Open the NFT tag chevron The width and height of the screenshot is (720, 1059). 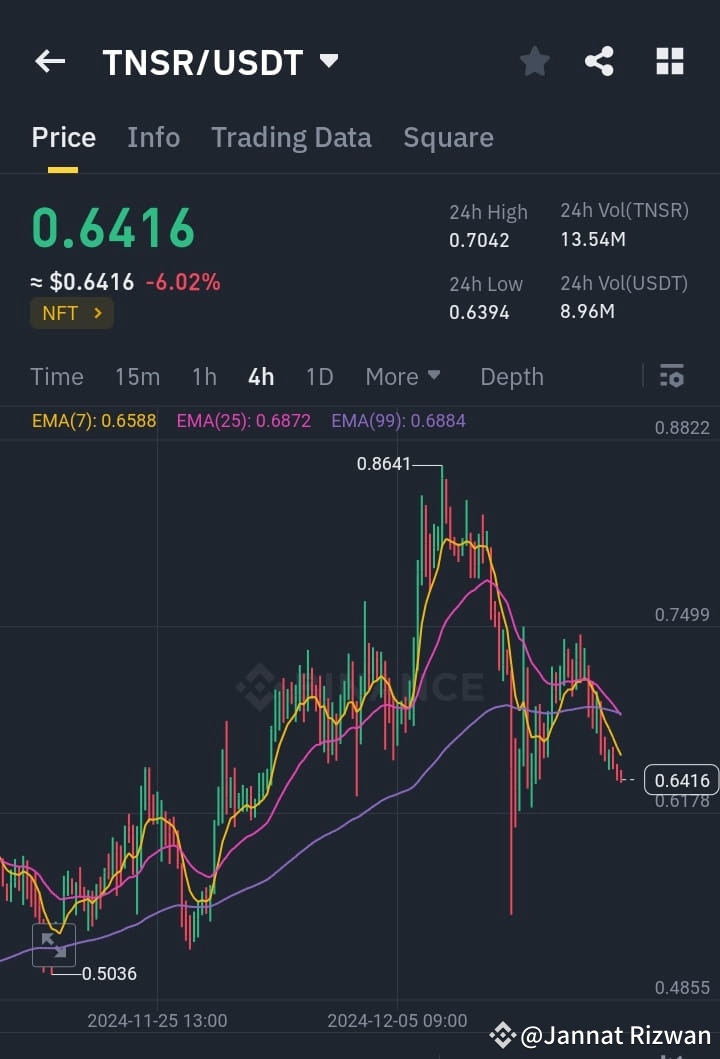[98, 313]
